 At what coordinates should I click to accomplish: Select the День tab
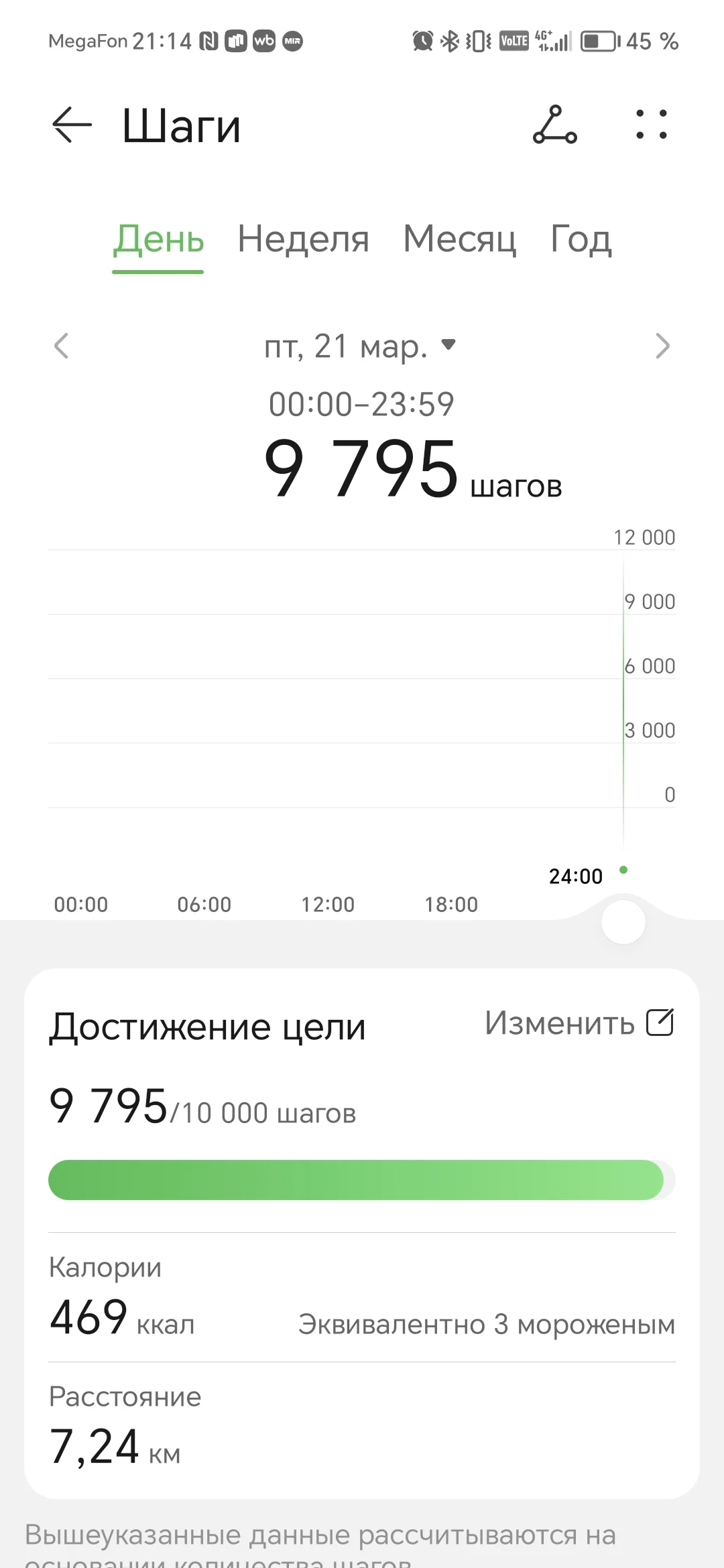tap(158, 239)
